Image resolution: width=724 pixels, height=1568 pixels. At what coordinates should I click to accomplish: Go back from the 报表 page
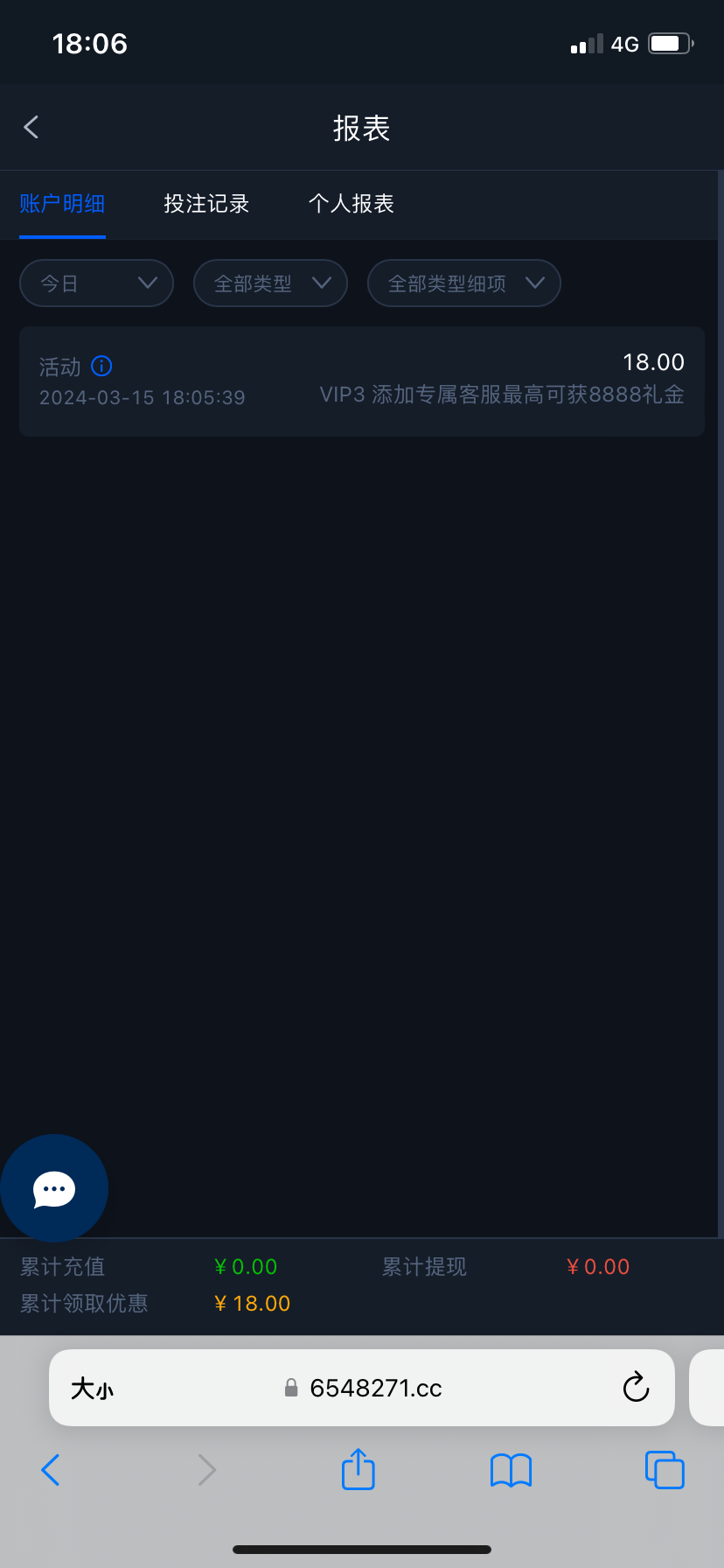(x=31, y=128)
